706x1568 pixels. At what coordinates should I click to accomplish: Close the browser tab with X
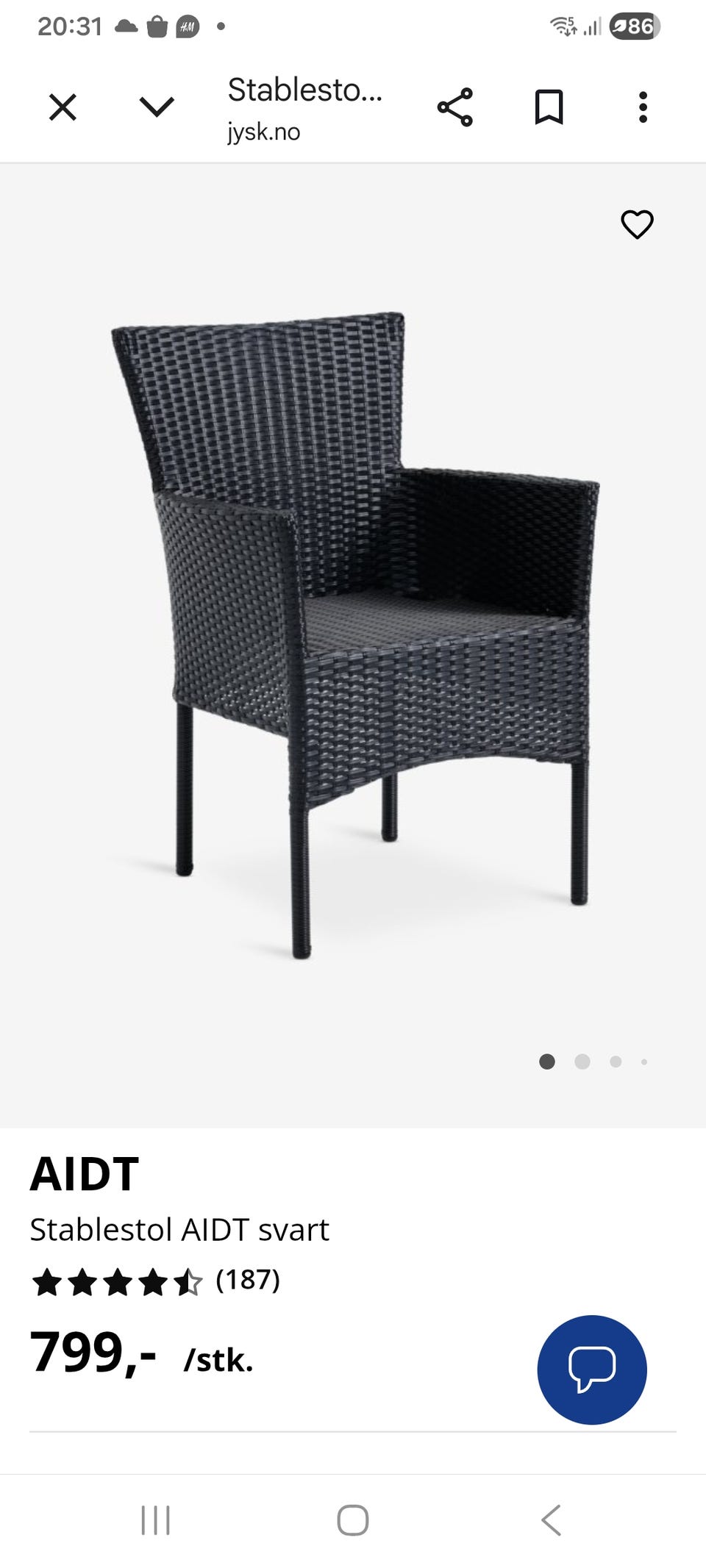point(63,107)
